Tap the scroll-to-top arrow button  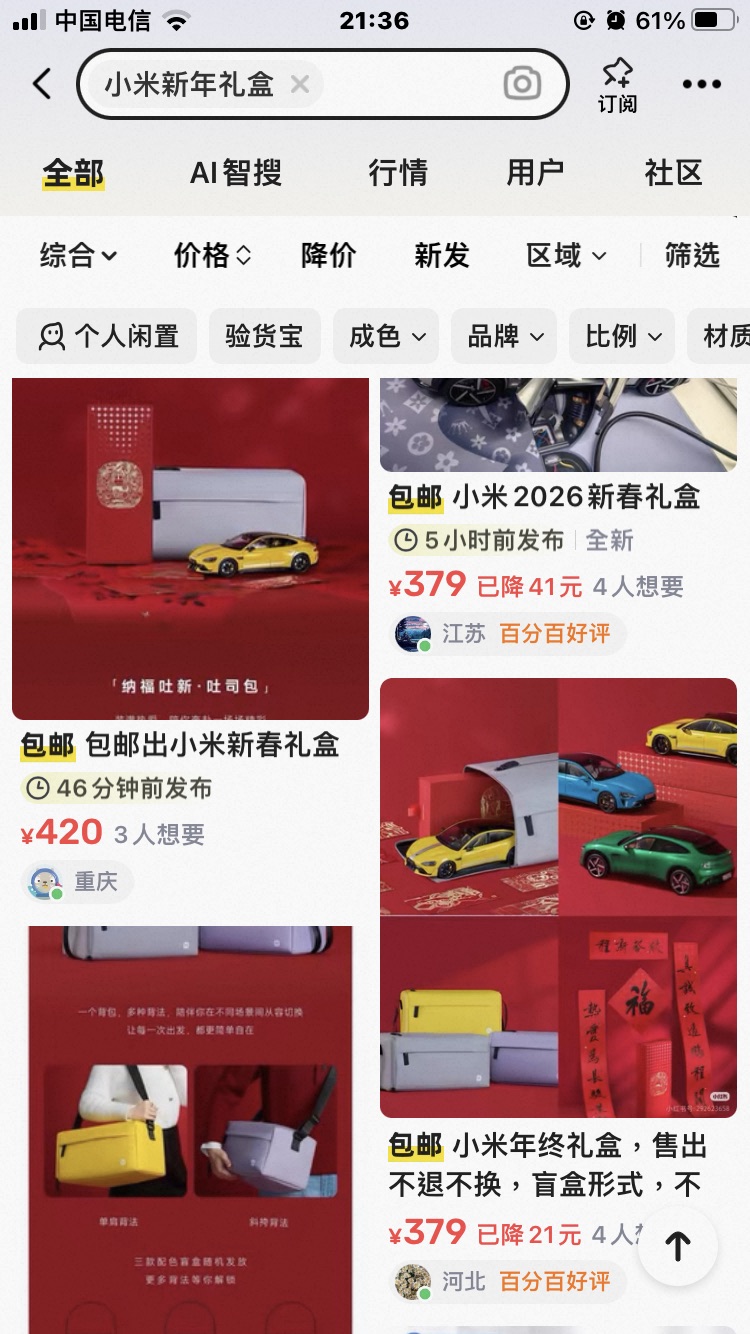coord(678,1246)
